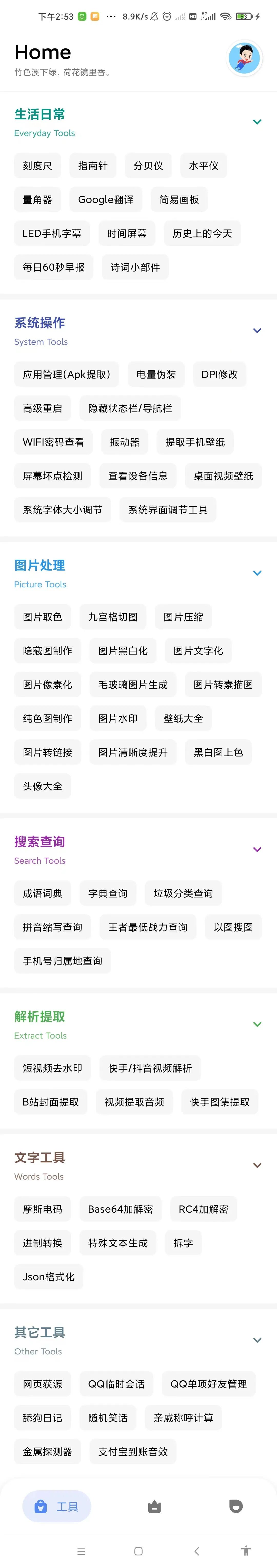
Task: Collapse the 系统操作 section
Action: (x=257, y=330)
